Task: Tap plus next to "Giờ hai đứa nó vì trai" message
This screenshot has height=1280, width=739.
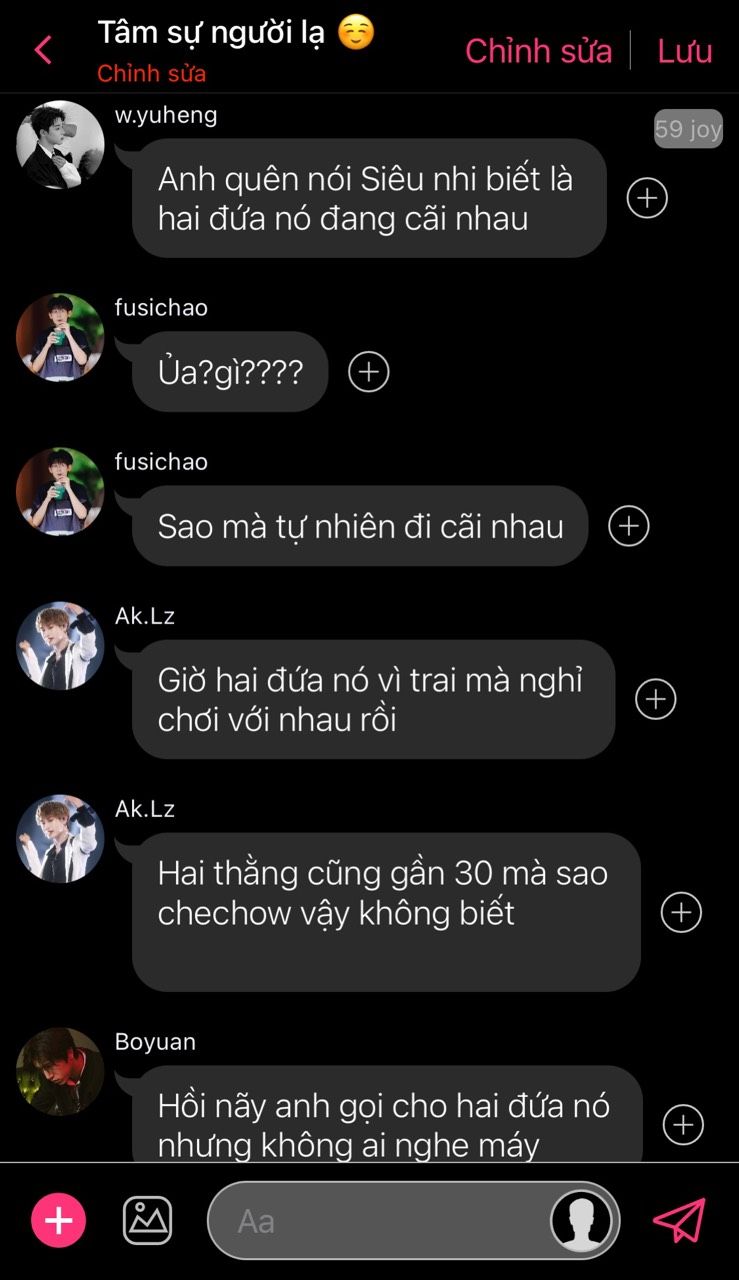Action: [x=656, y=699]
